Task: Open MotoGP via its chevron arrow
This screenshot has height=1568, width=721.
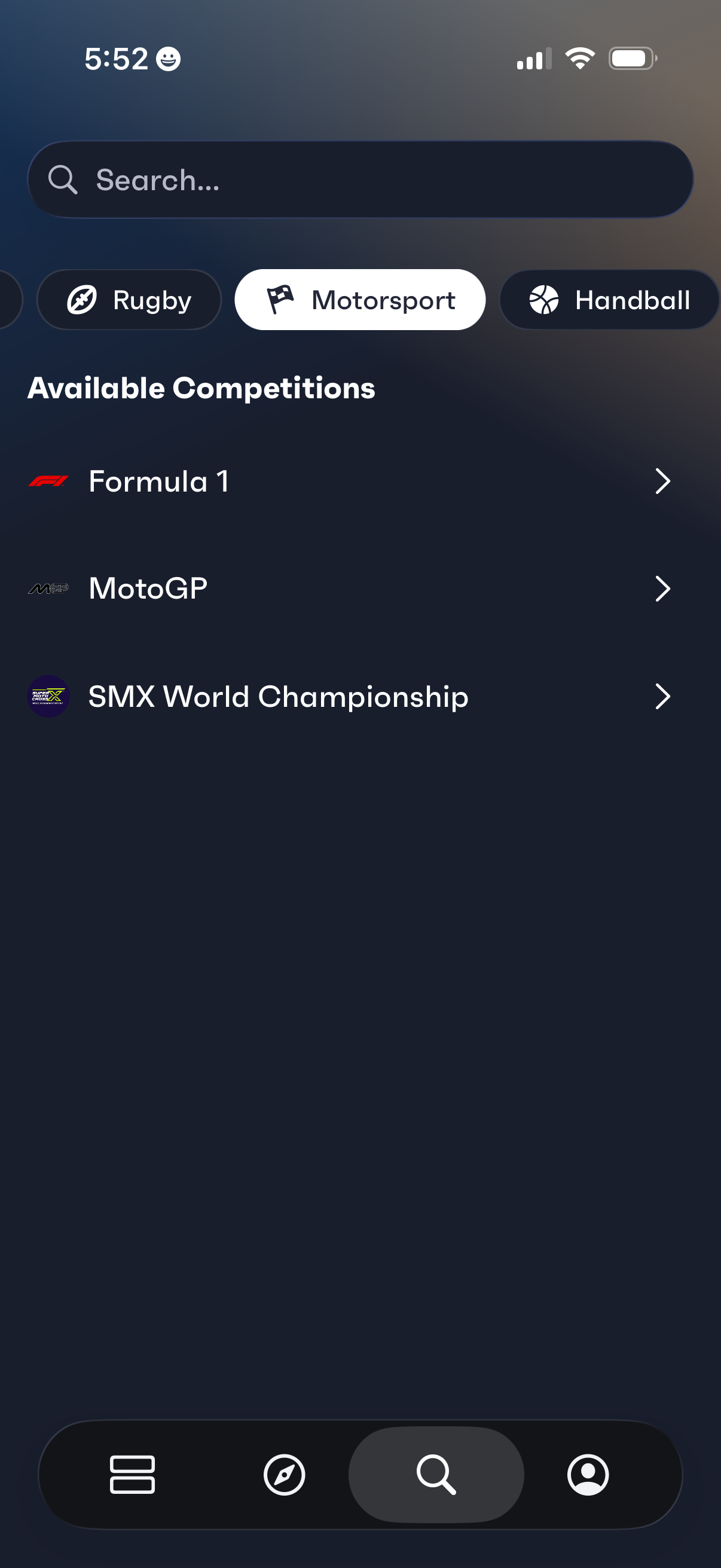Action: pyautogui.click(x=664, y=588)
